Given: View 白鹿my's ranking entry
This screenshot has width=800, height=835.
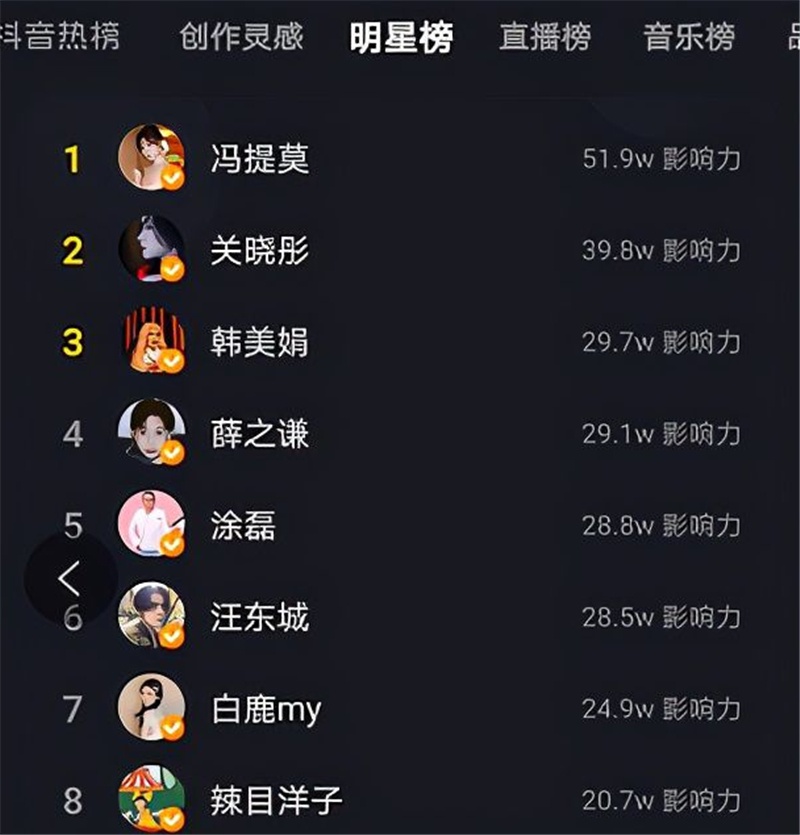Looking at the screenshot, I should [x=266, y=710].
